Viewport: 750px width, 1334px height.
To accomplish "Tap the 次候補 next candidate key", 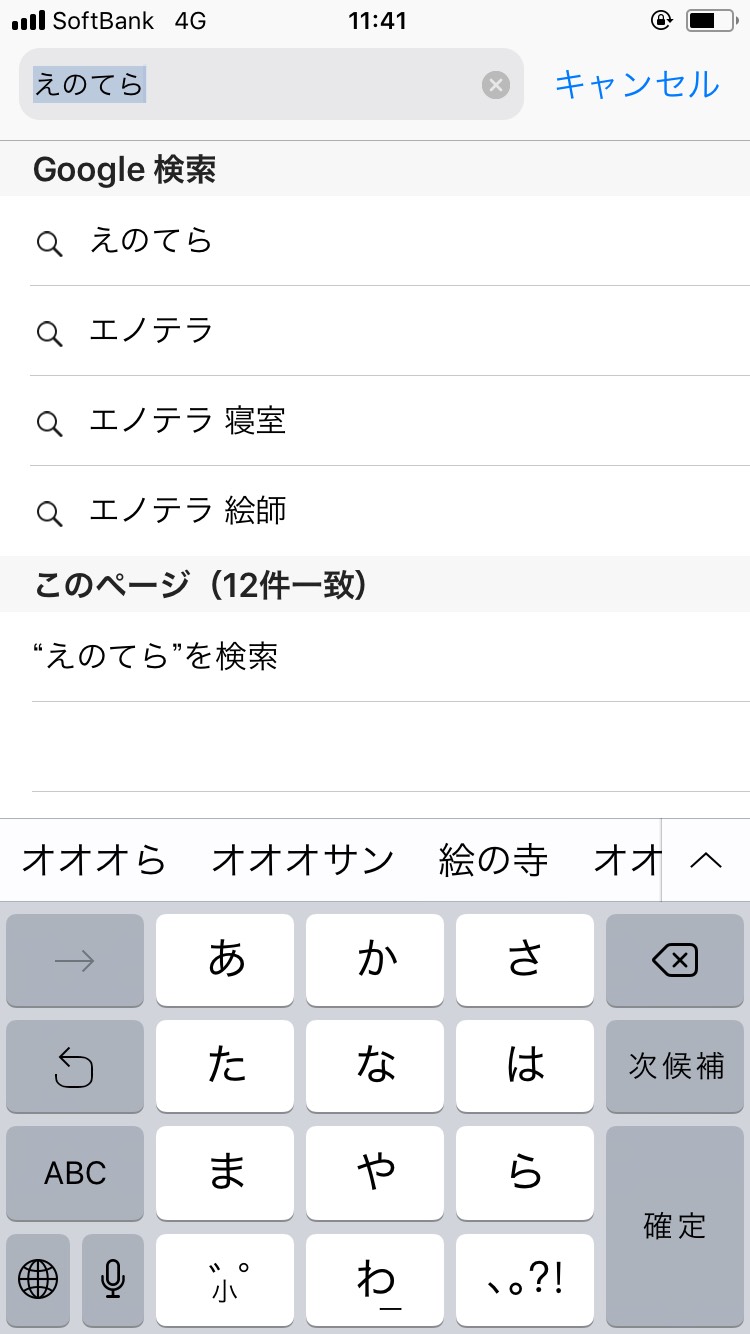I will coord(675,1066).
